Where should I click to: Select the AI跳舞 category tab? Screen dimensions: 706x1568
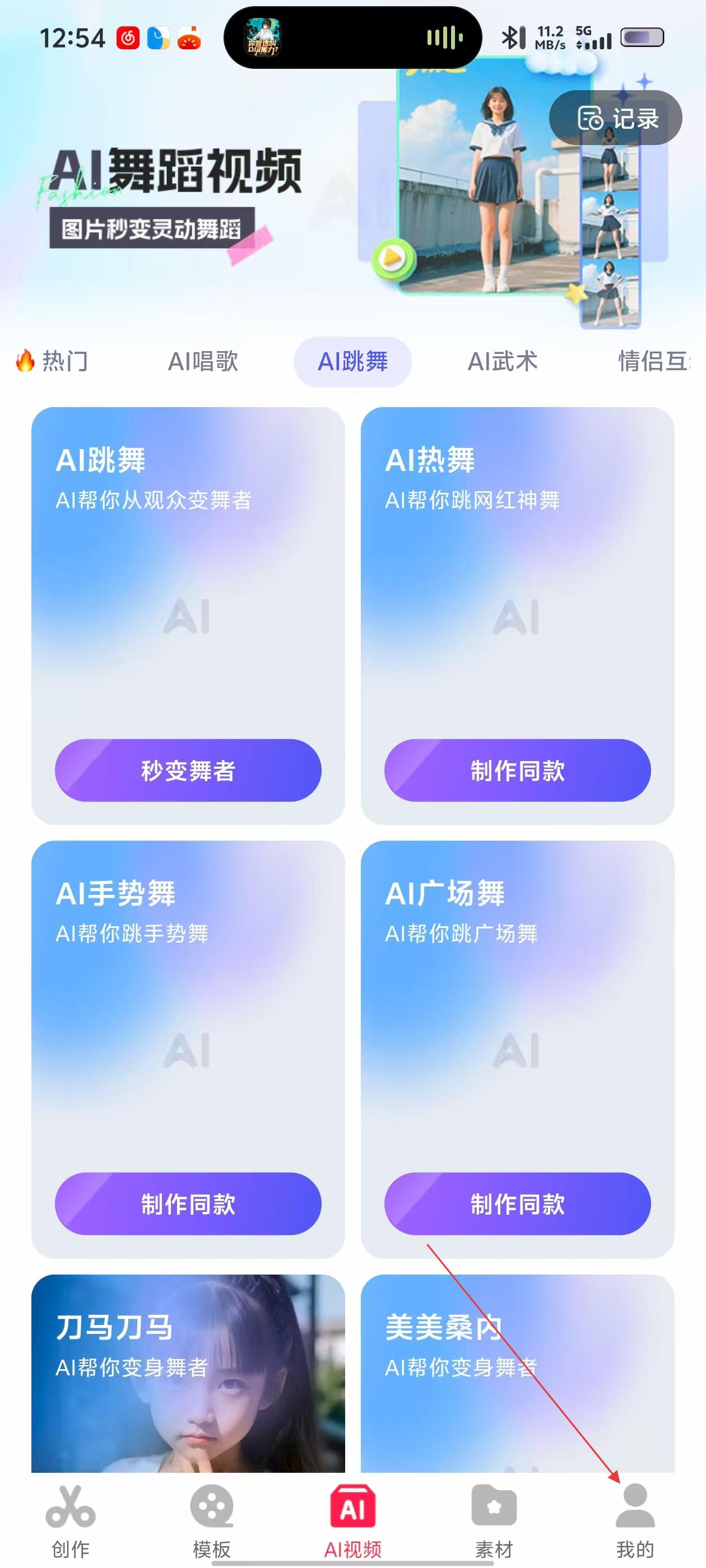click(352, 362)
